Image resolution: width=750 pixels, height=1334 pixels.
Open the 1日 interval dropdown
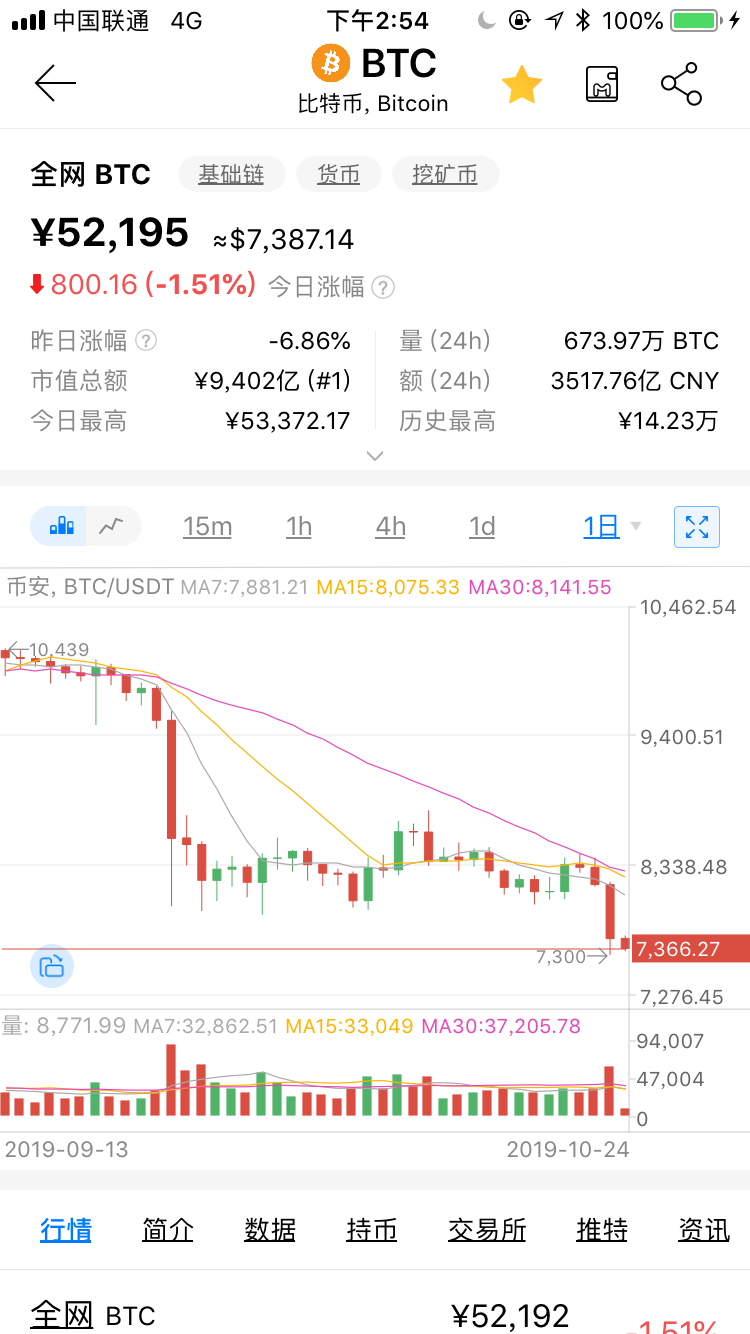coord(612,527)
